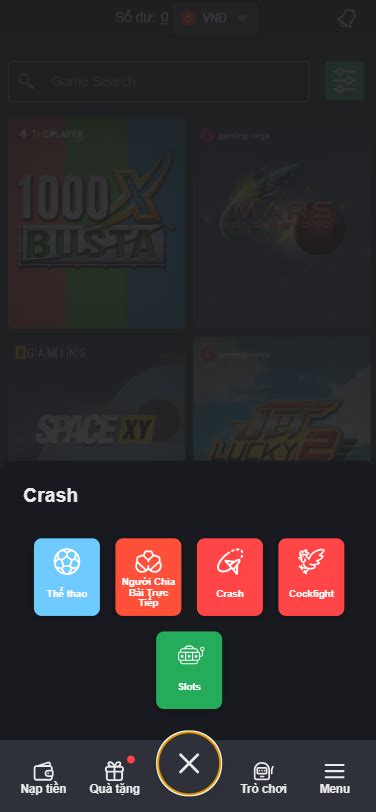Close the category overlay with X
376x812 pixels.
[x=189, y=763]
